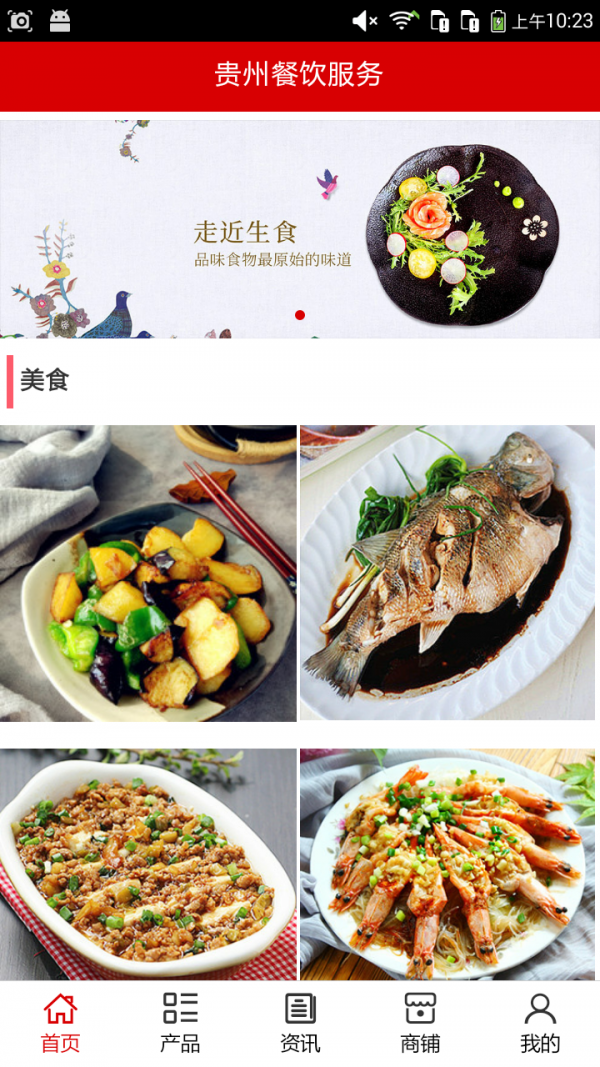Open the minced meat tofu dish tile
600x1067 pixels.
tap(148, 865)
